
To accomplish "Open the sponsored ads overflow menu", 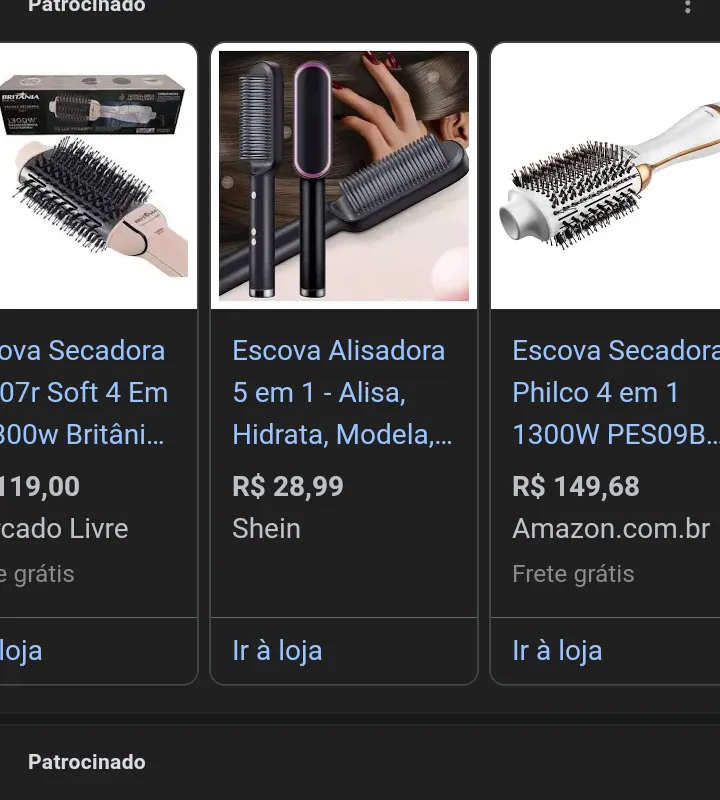I will [x=687, y=7].
